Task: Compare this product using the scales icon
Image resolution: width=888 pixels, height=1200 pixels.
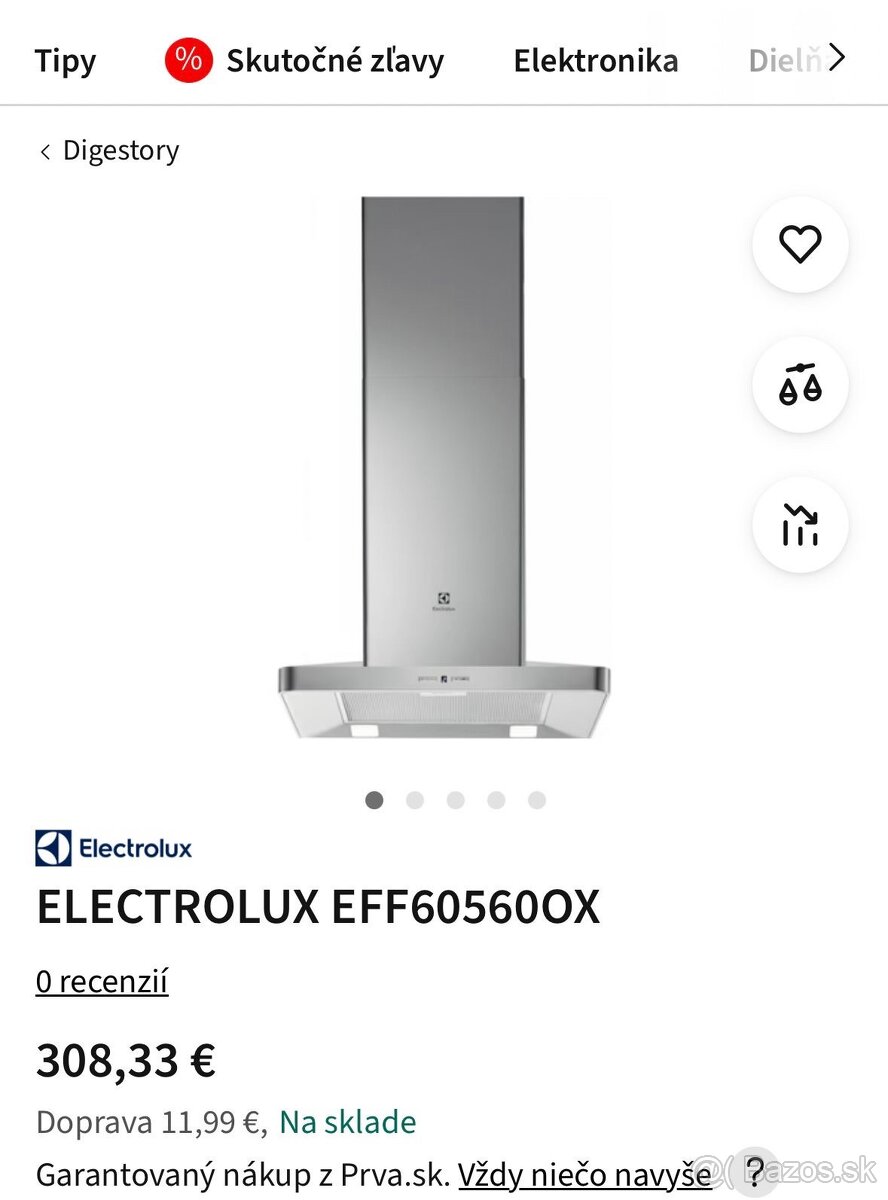Action: 800,385
